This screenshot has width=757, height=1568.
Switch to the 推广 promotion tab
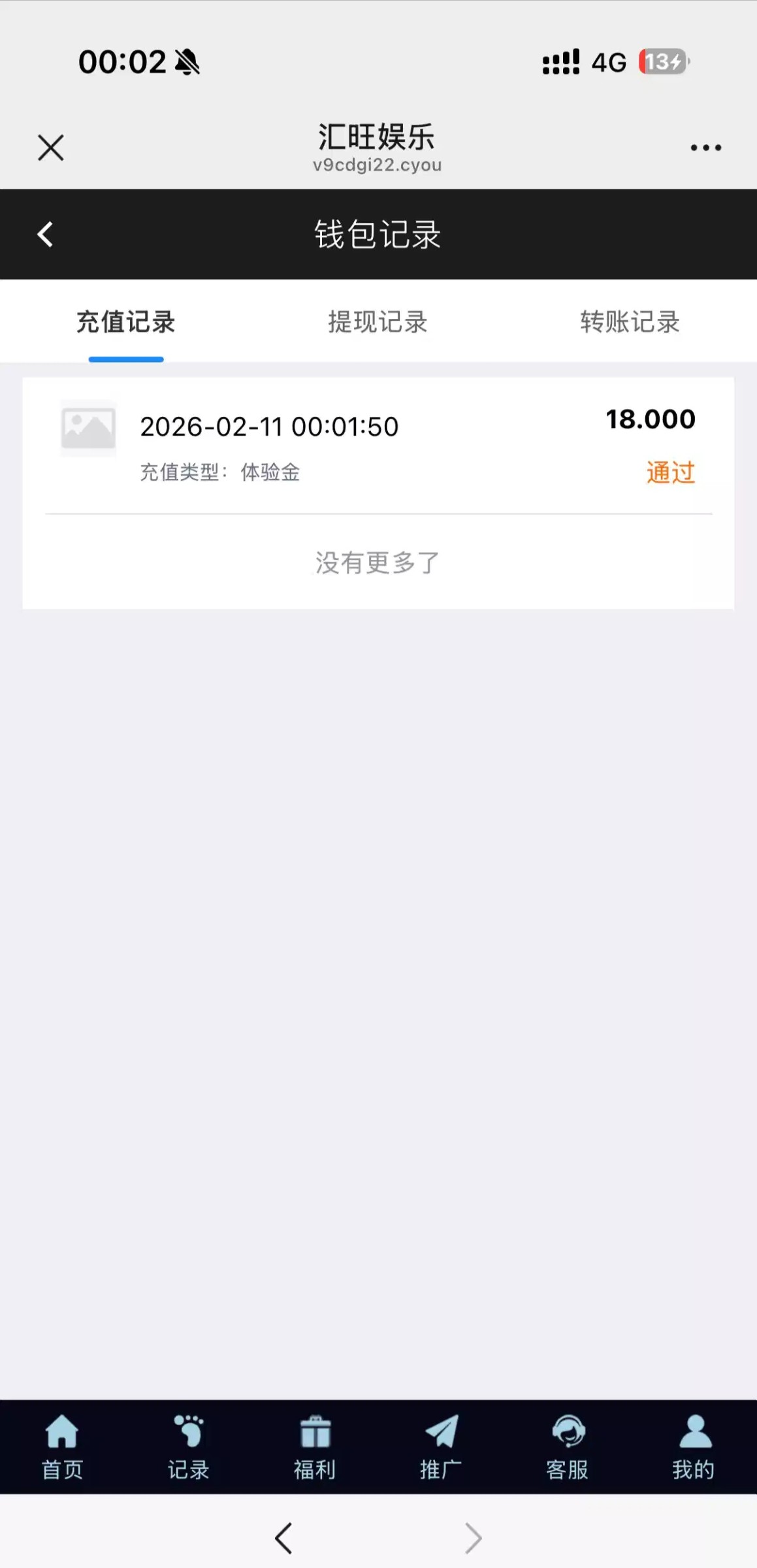tap(441, 1446)
